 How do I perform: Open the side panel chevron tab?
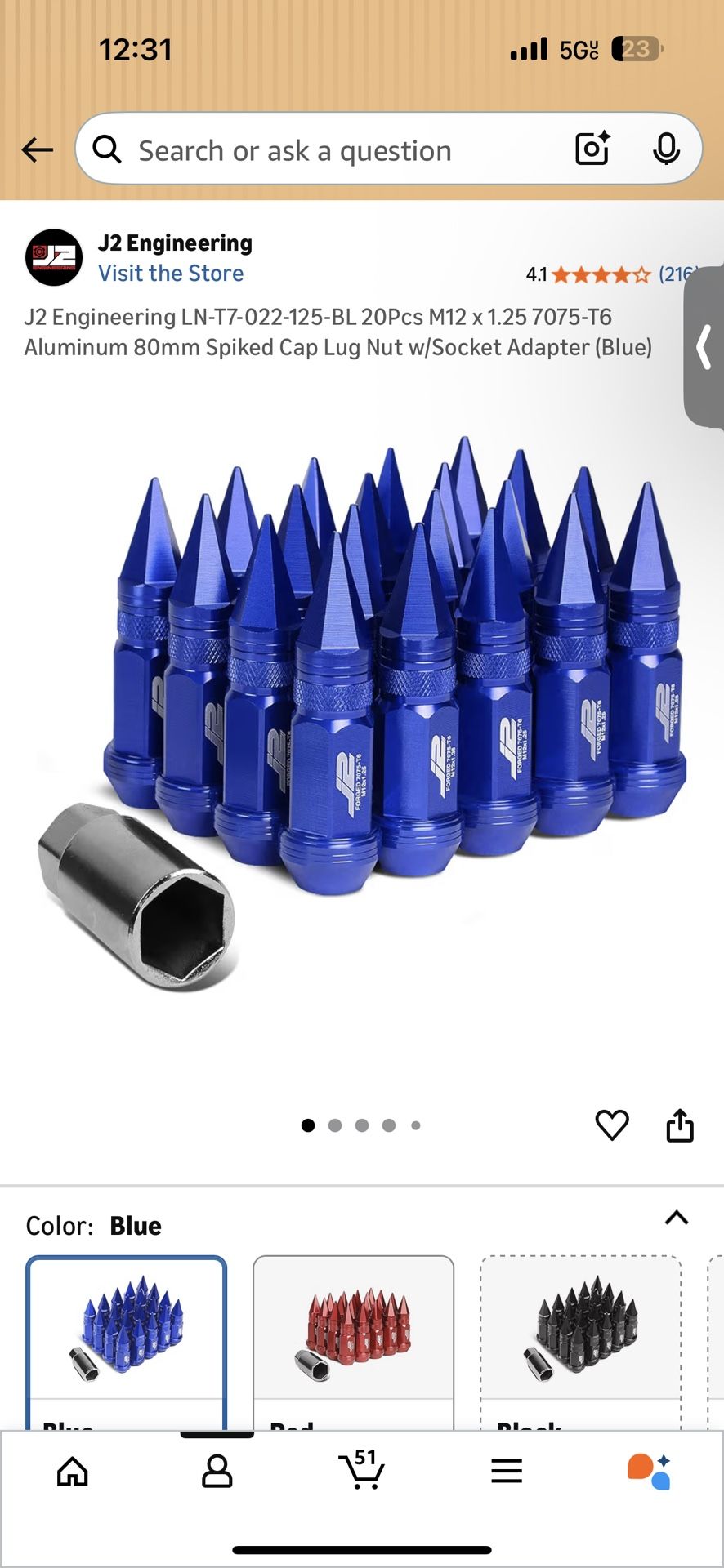click(x=704, y=348)
